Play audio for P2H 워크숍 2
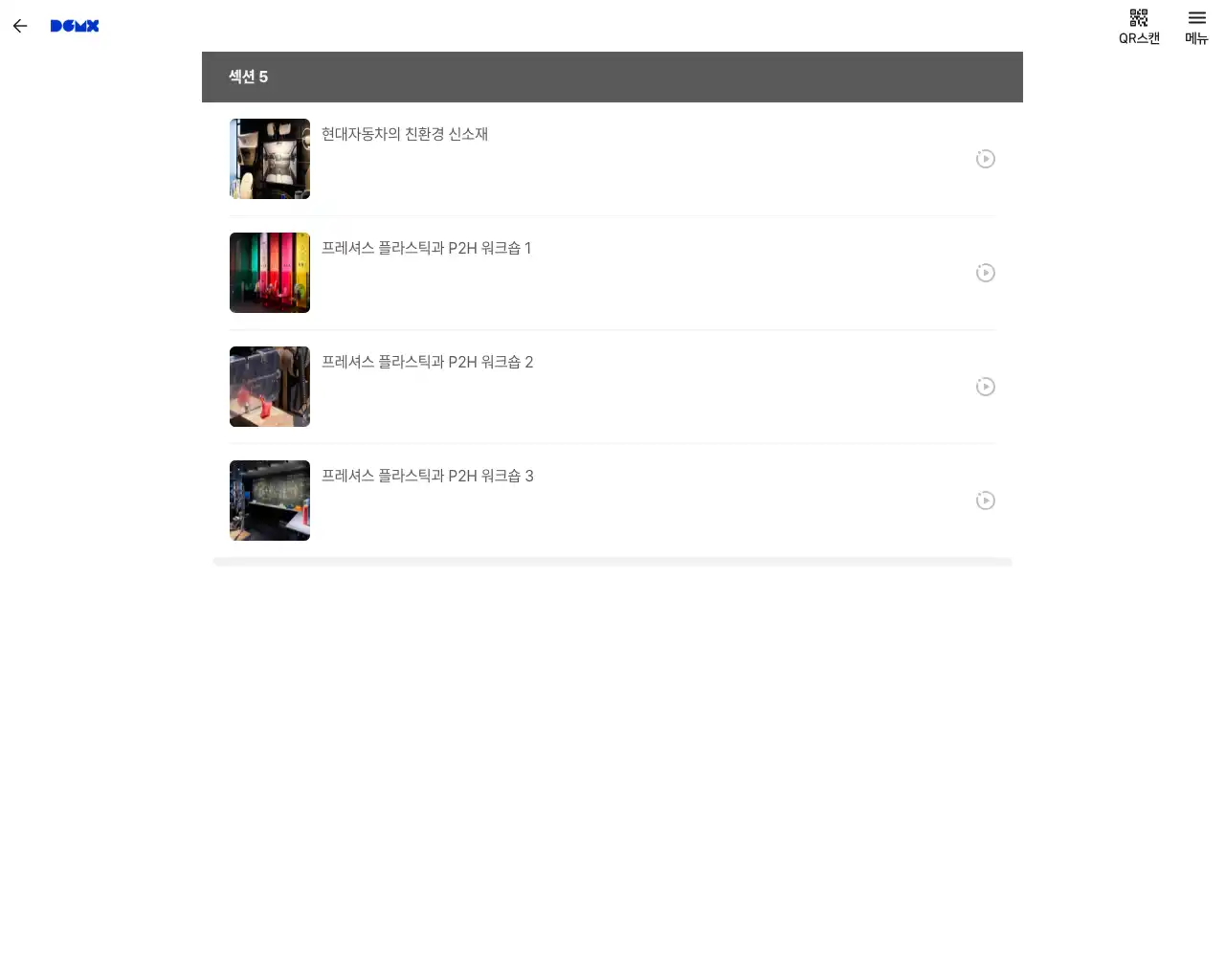This screenshot has width=1225, height=980. (985, 387)
